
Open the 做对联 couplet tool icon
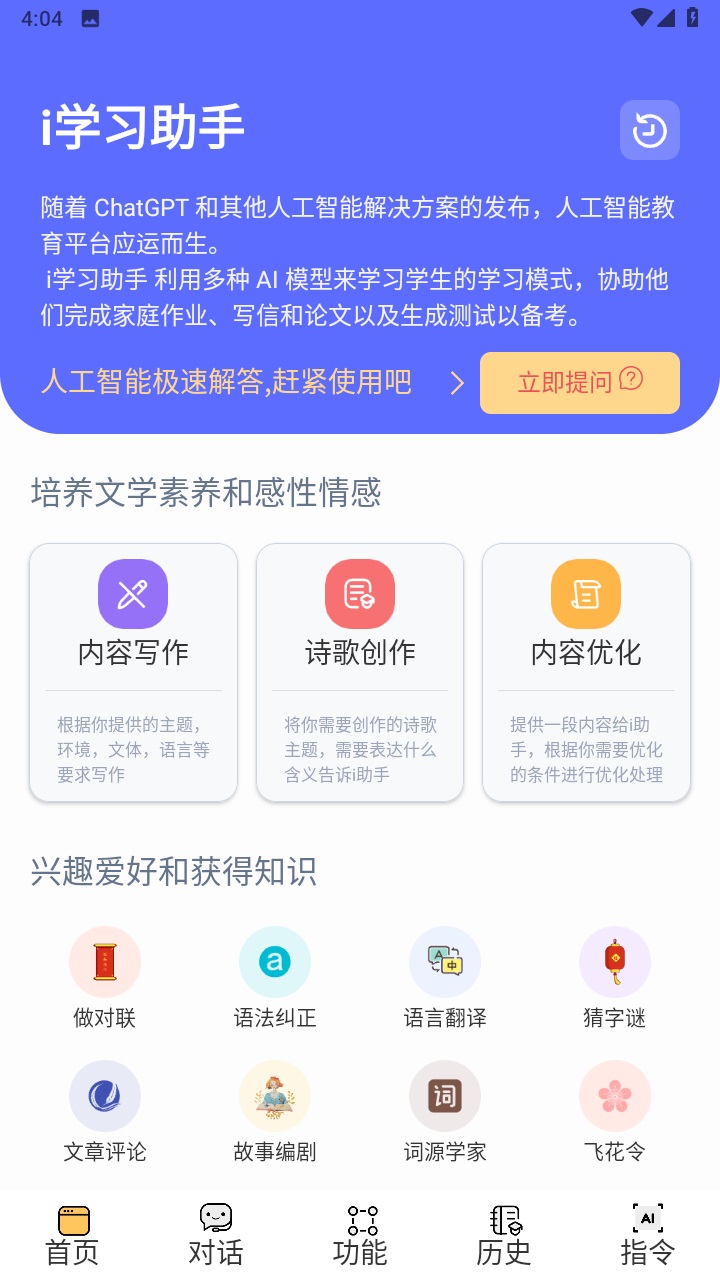point(104,961)
